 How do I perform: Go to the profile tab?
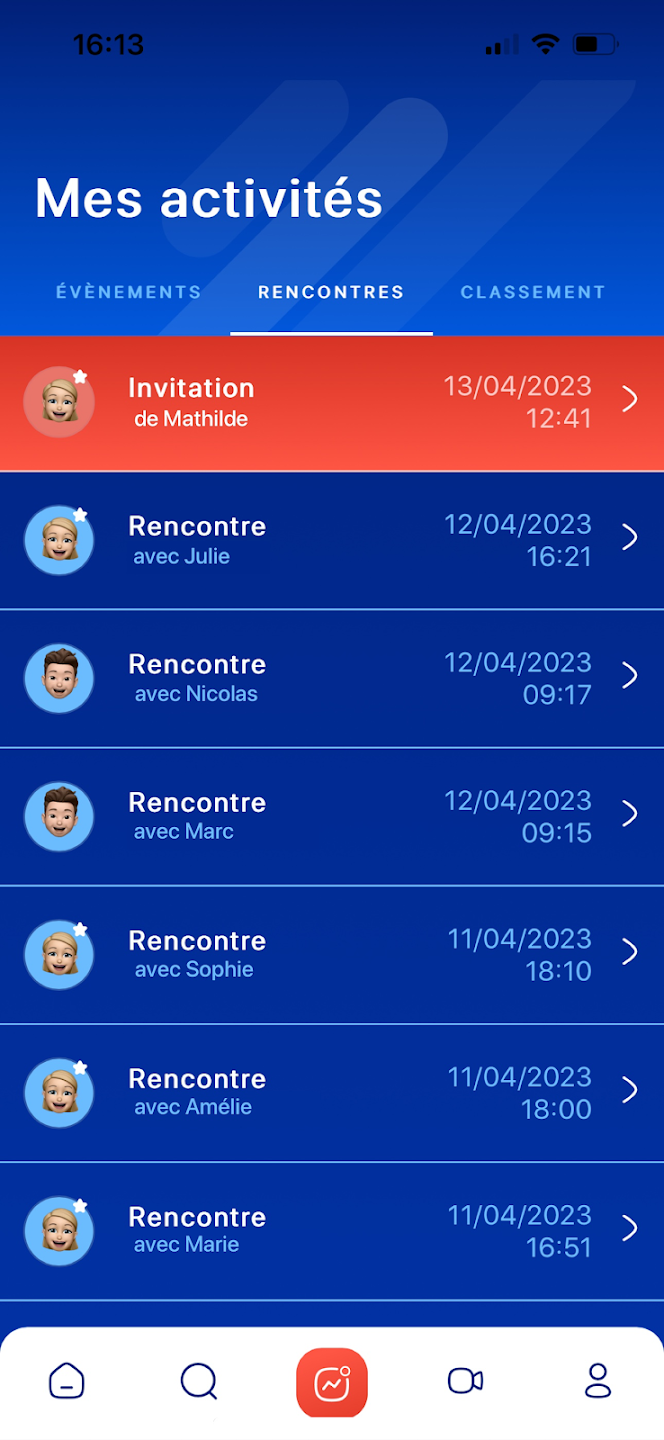(x=598, y=1382)
